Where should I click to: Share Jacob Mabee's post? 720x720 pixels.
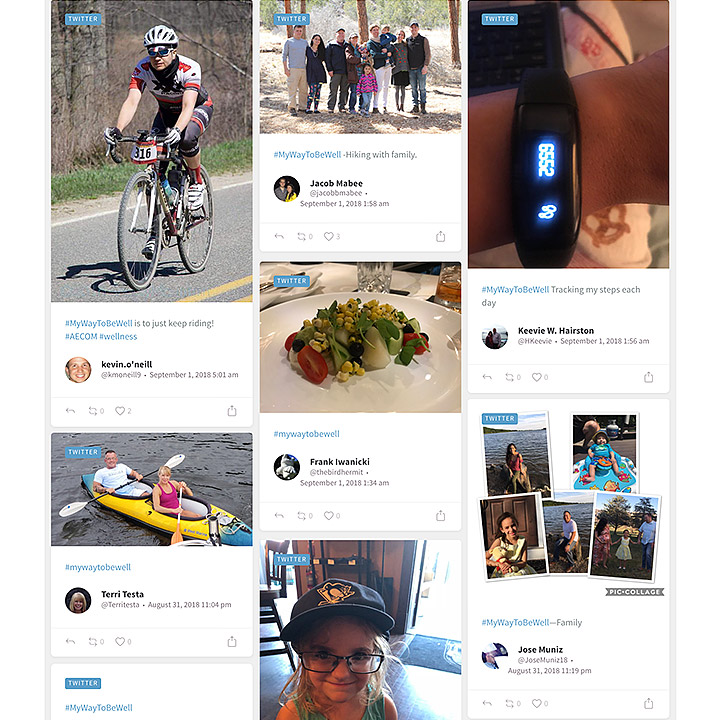click(440, 237)
